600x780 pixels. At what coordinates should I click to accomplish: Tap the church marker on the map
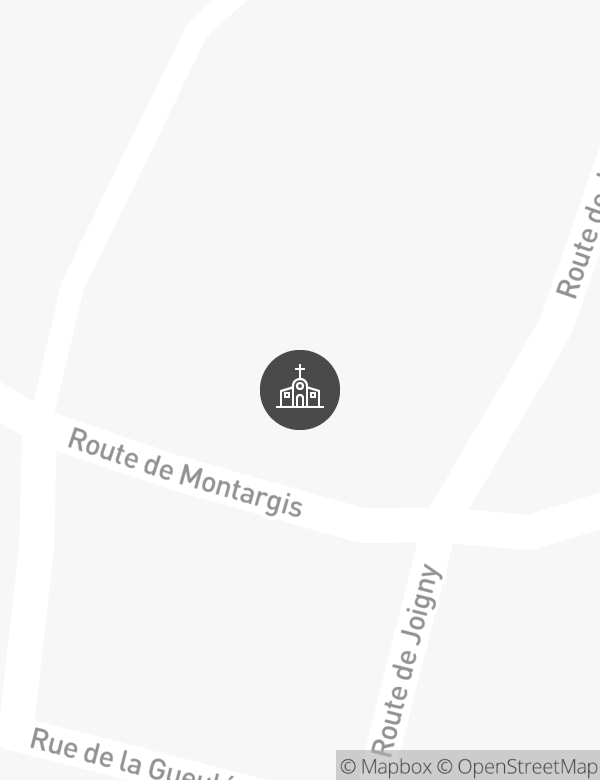click(300, 390)
